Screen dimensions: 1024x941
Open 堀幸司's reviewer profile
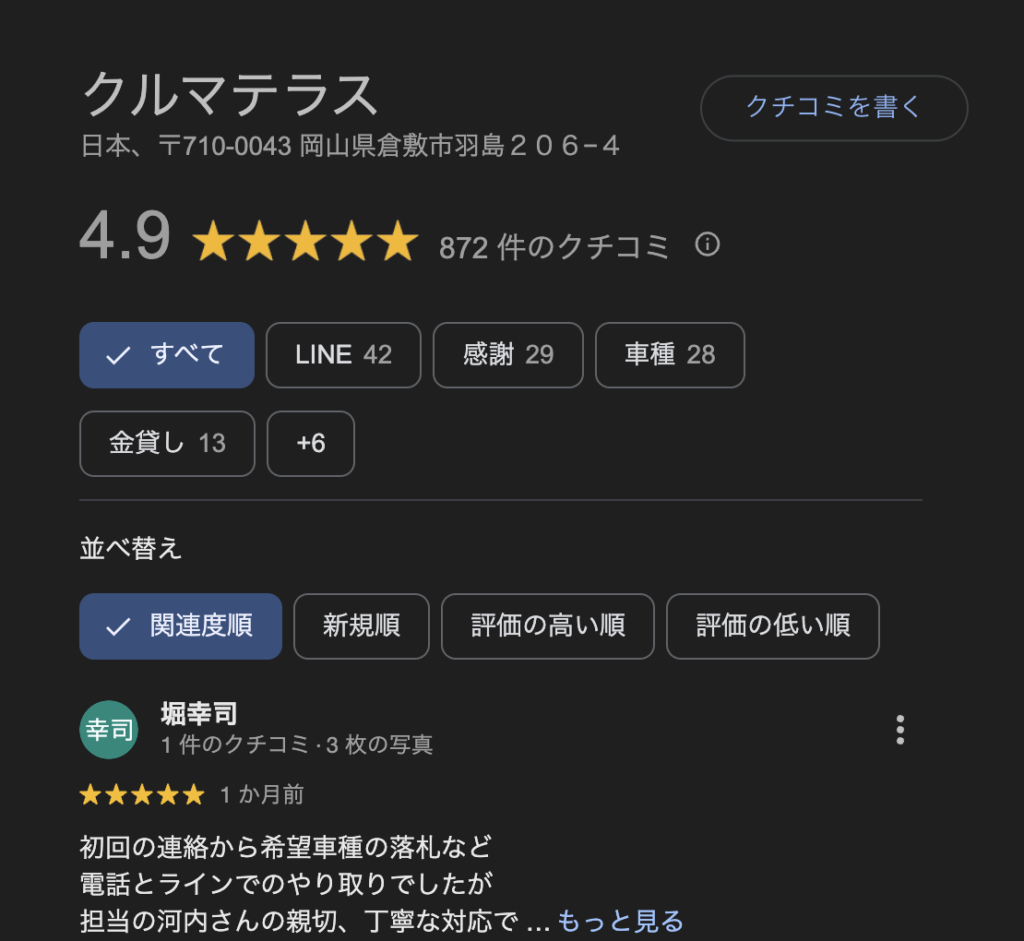(x=199, y=713)
